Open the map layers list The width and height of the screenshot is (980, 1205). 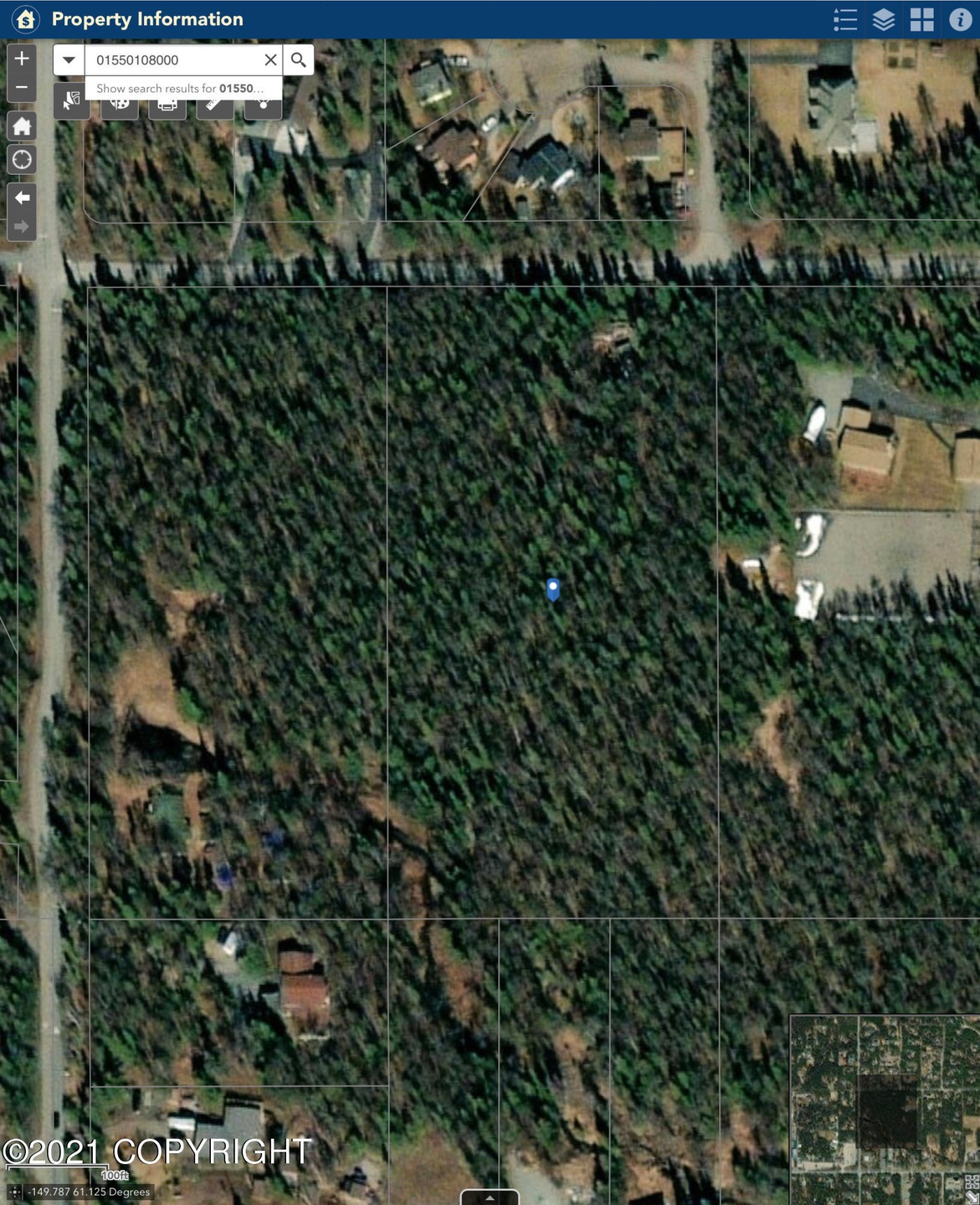pyautogui.click(x=884, y=20)
